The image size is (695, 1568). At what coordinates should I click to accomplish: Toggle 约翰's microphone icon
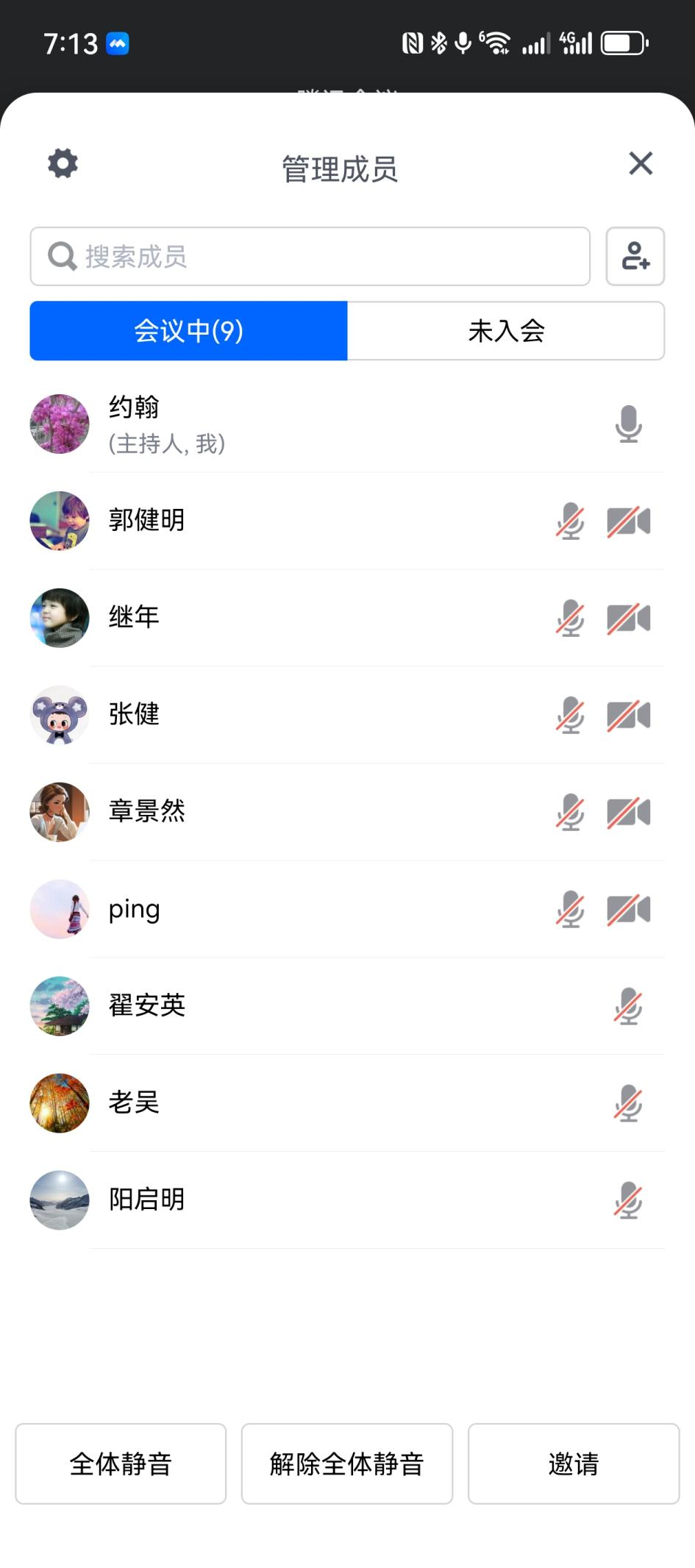[628, 424]
